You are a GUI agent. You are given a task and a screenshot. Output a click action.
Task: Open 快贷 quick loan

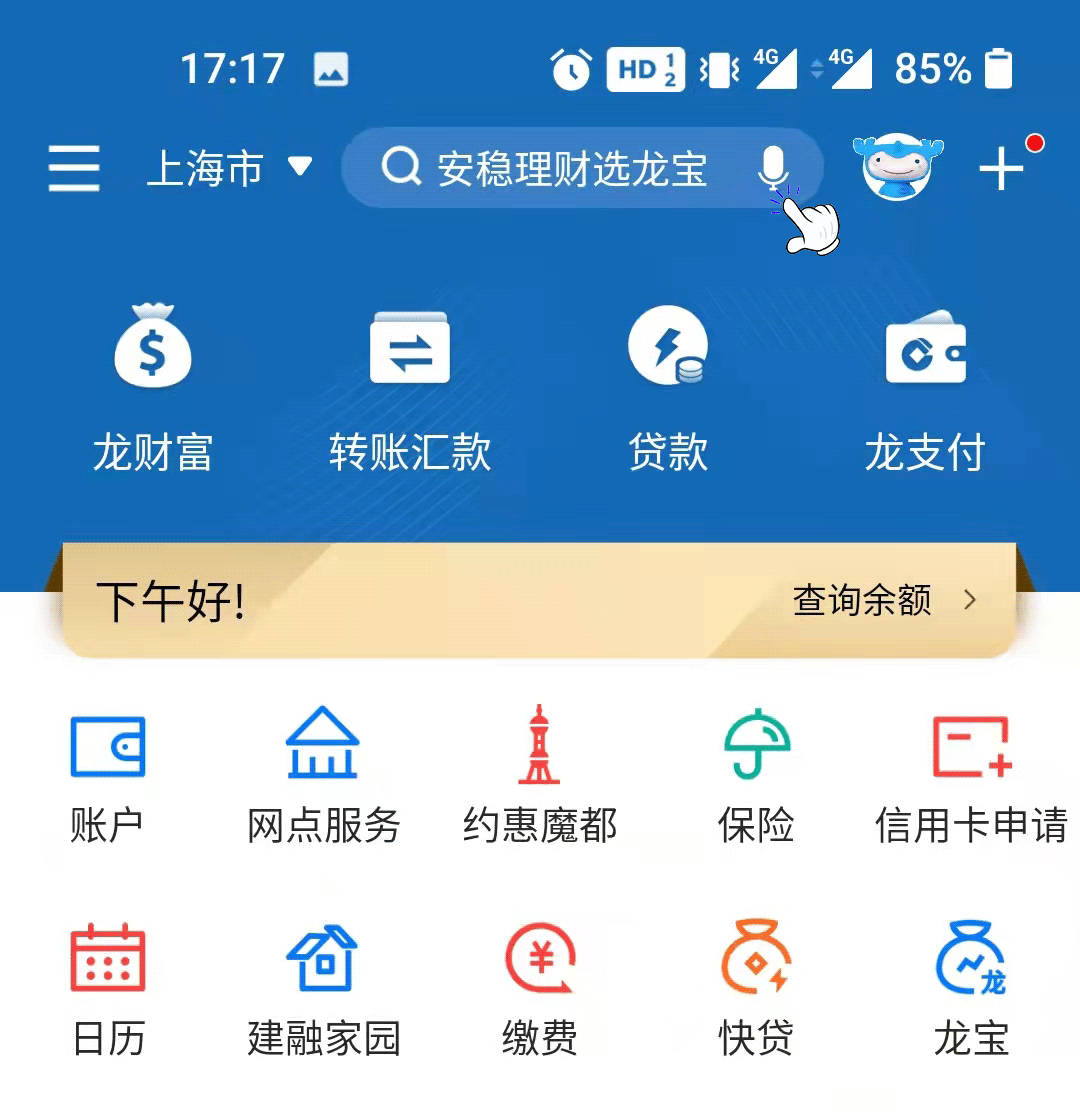[x=756, y=988]
